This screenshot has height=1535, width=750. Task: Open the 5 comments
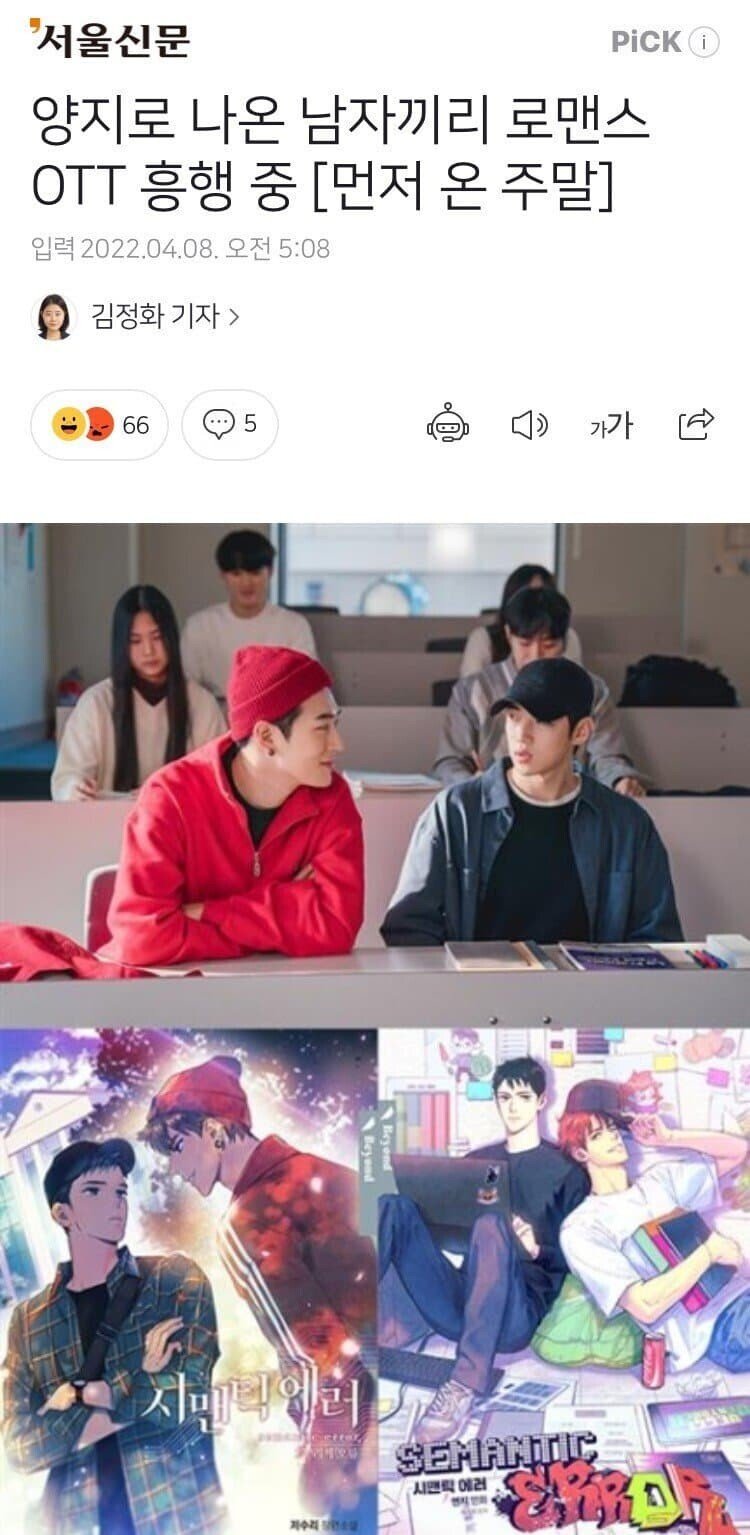[x=230, y=425]
